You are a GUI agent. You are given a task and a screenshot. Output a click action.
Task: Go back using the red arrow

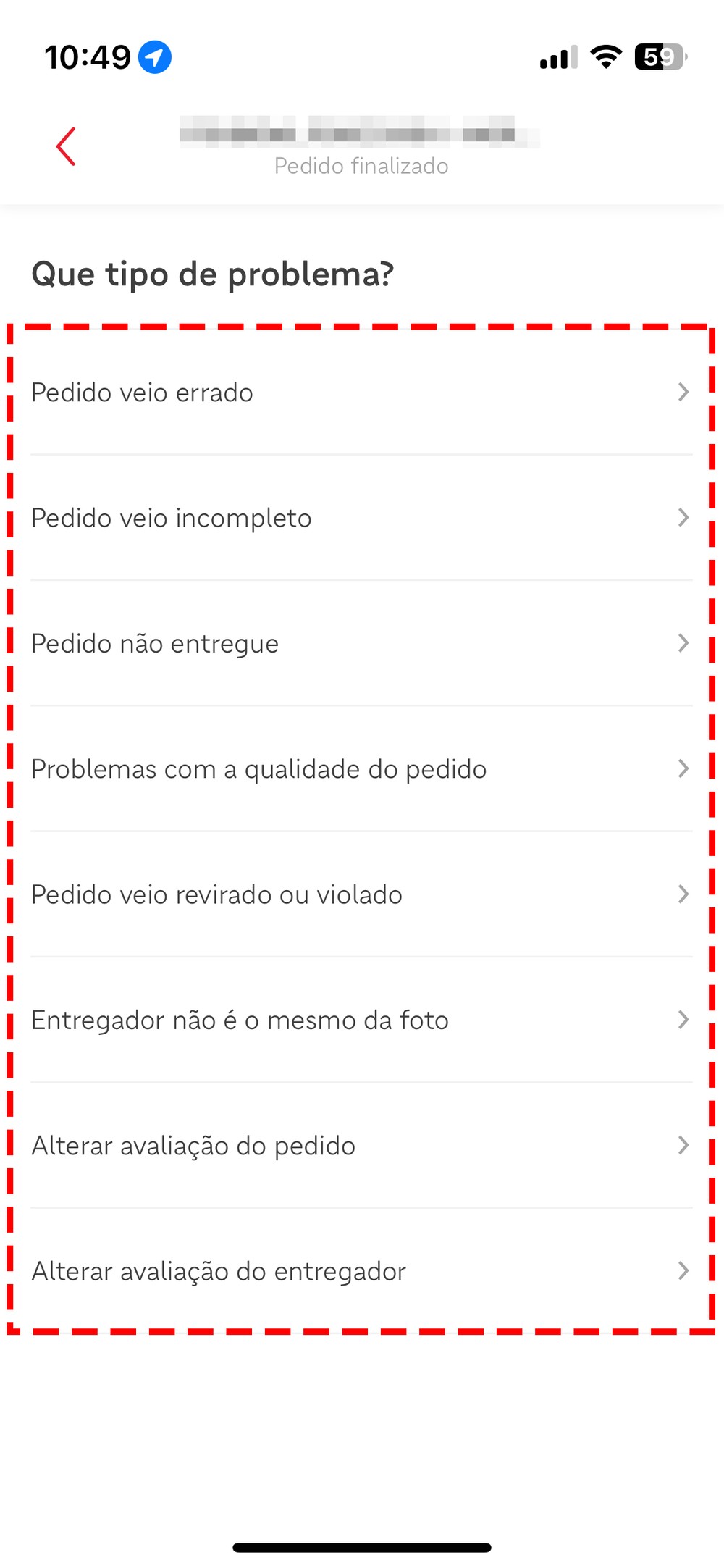[66, 147]
